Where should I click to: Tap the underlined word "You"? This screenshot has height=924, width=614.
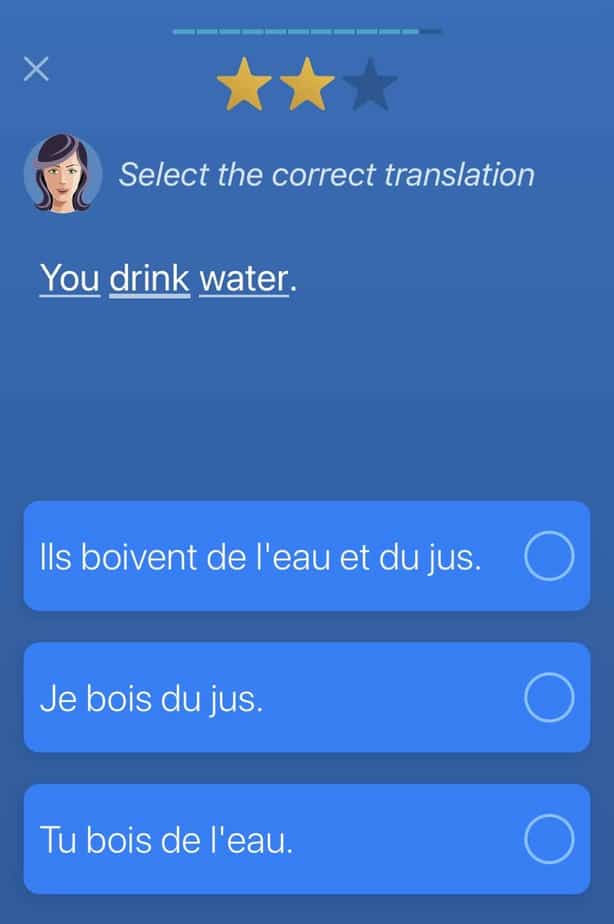coord(69,279)
